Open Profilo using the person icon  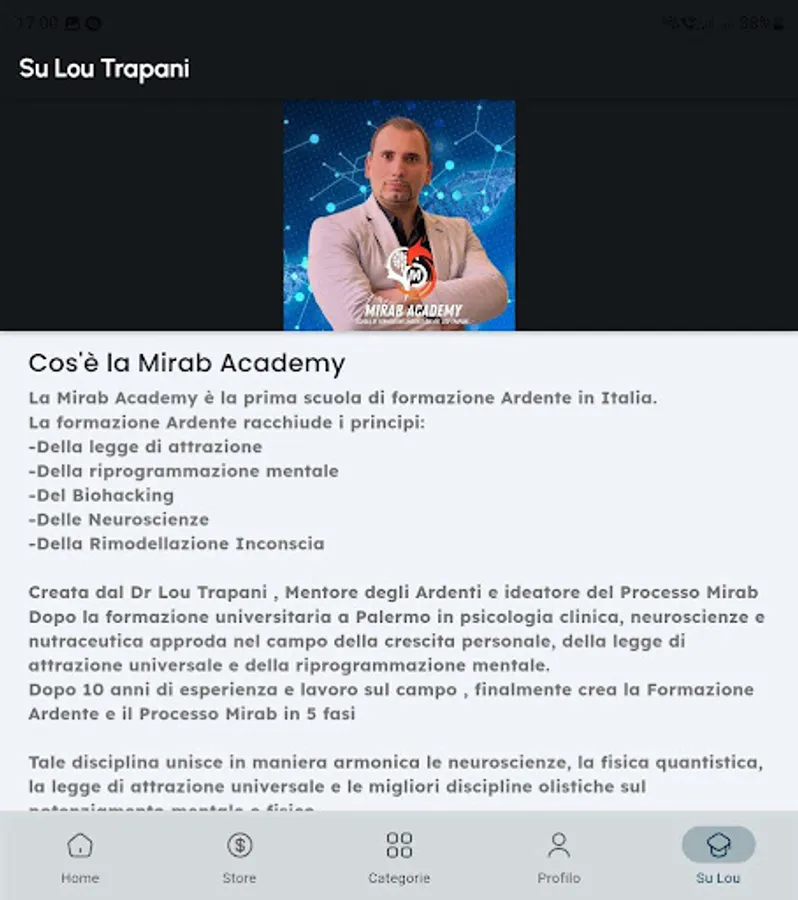558,845
